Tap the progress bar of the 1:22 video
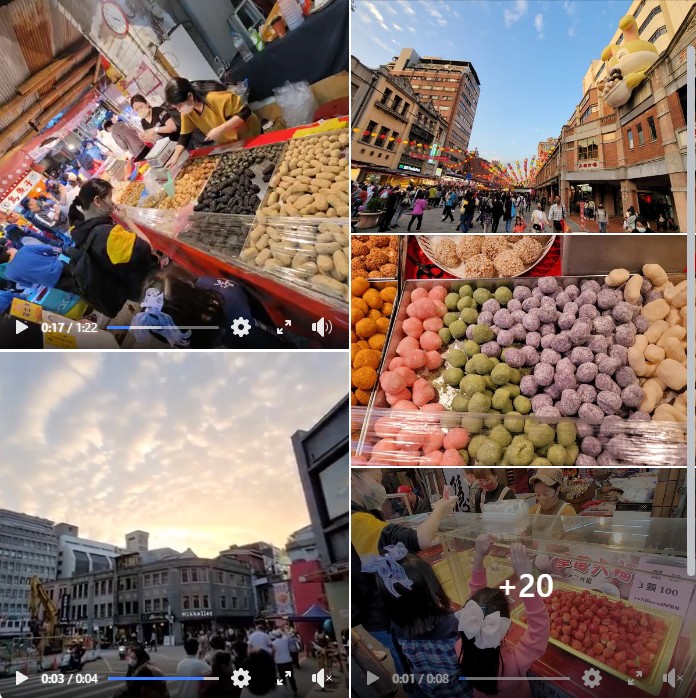This screenshot has width=696, height=698. (x=162, y=327)
